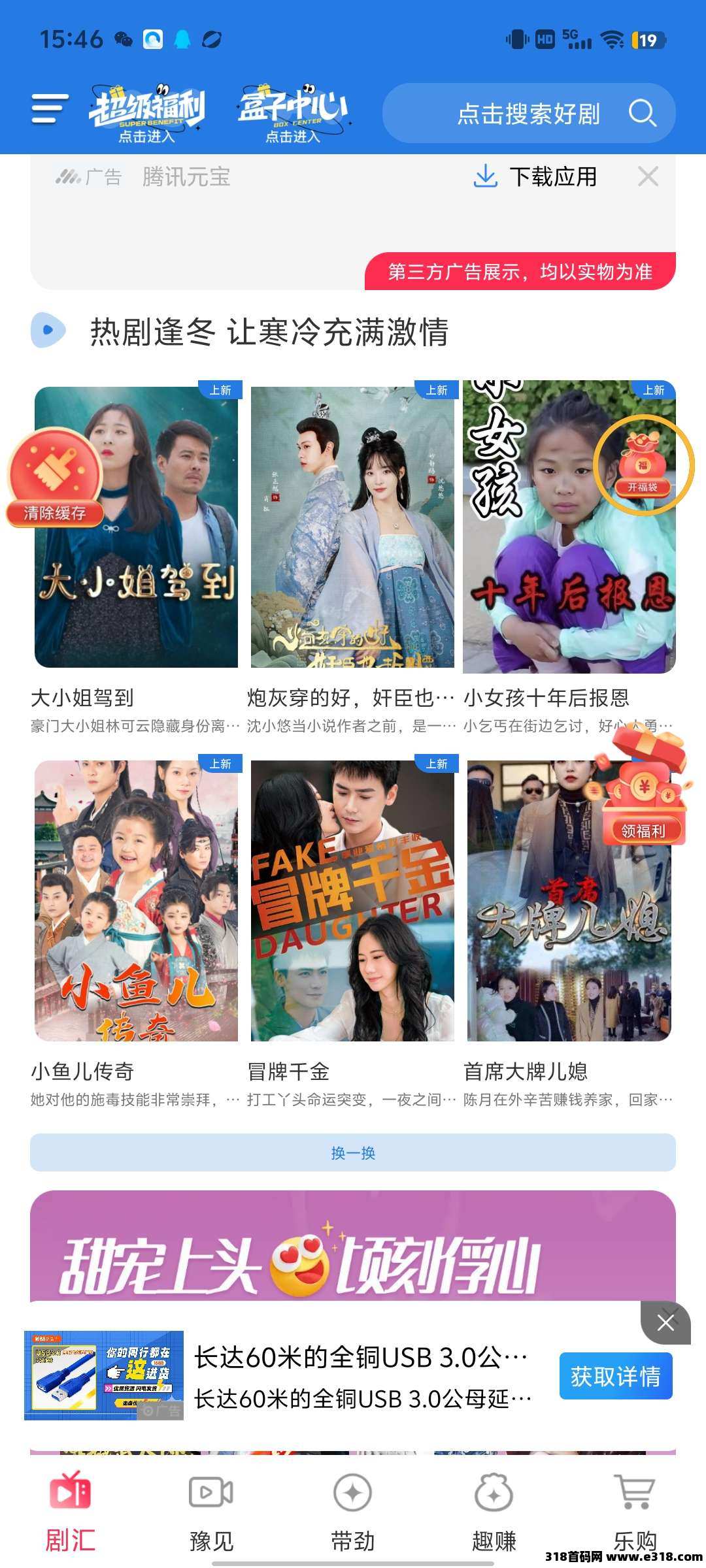The height and width of the screenshot is (1568, 706).
Task: Tap the 点击搜索好剧 search box
Action: tap(528, 114)
